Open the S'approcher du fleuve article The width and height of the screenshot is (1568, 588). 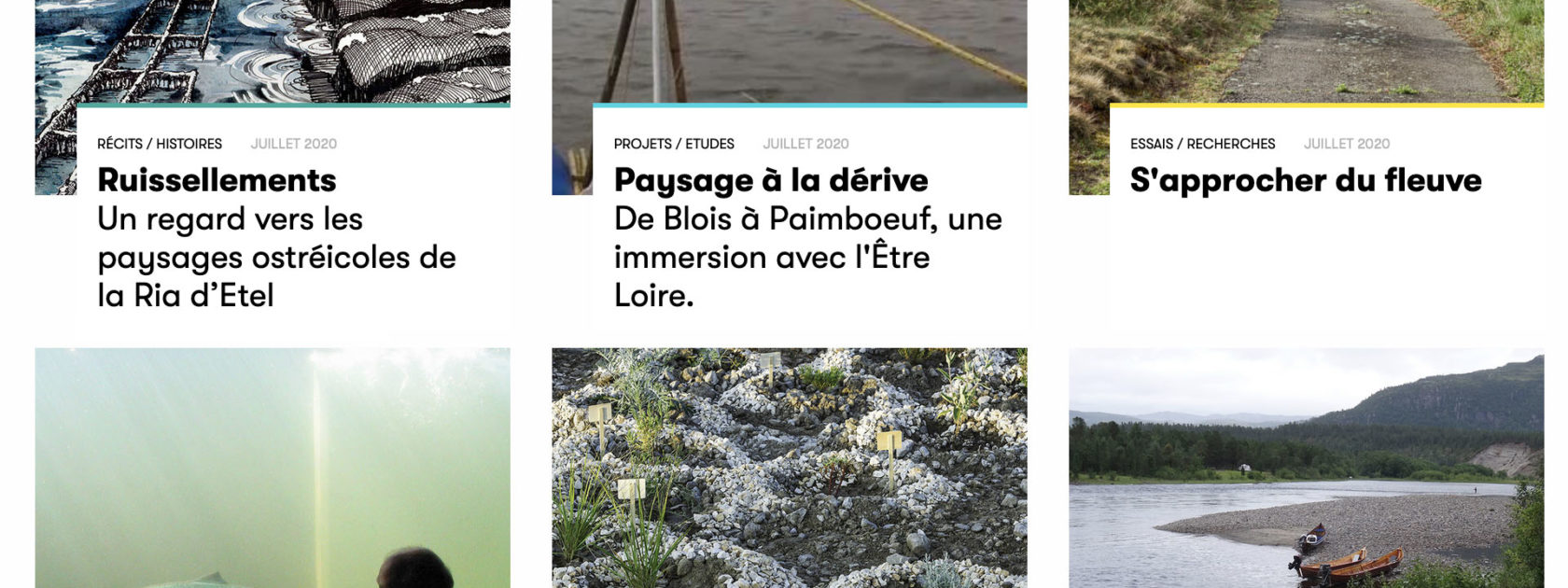tap(1305, 180)
